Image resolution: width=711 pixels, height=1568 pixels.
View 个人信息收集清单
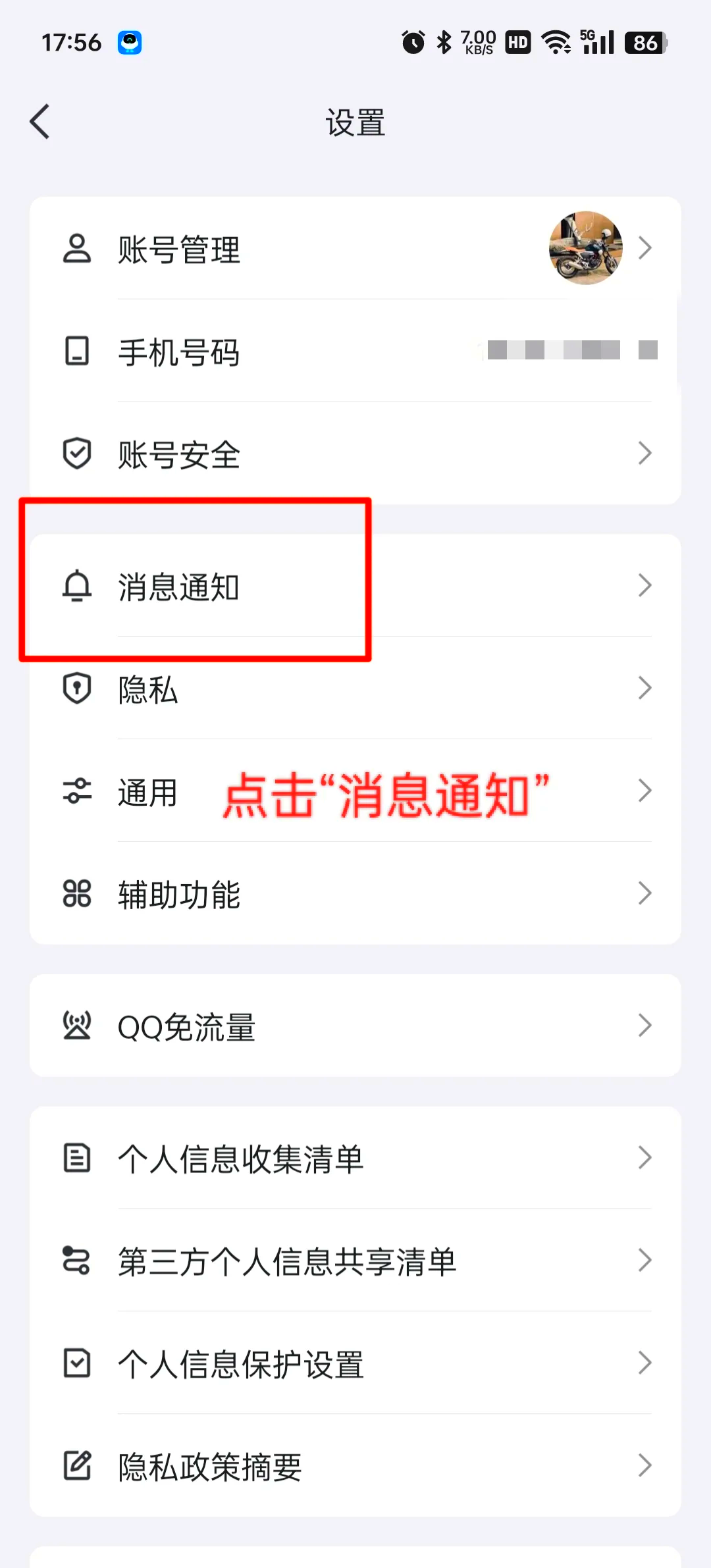tap(355, 1159)
